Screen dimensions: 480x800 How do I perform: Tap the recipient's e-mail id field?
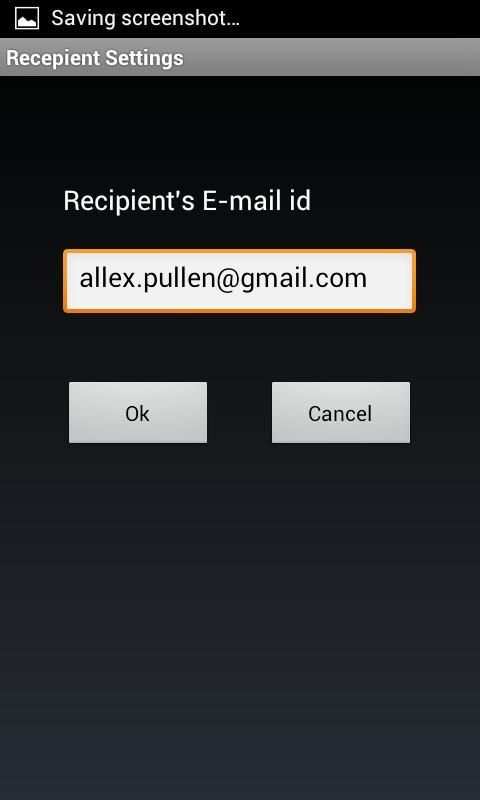(239, 281)
